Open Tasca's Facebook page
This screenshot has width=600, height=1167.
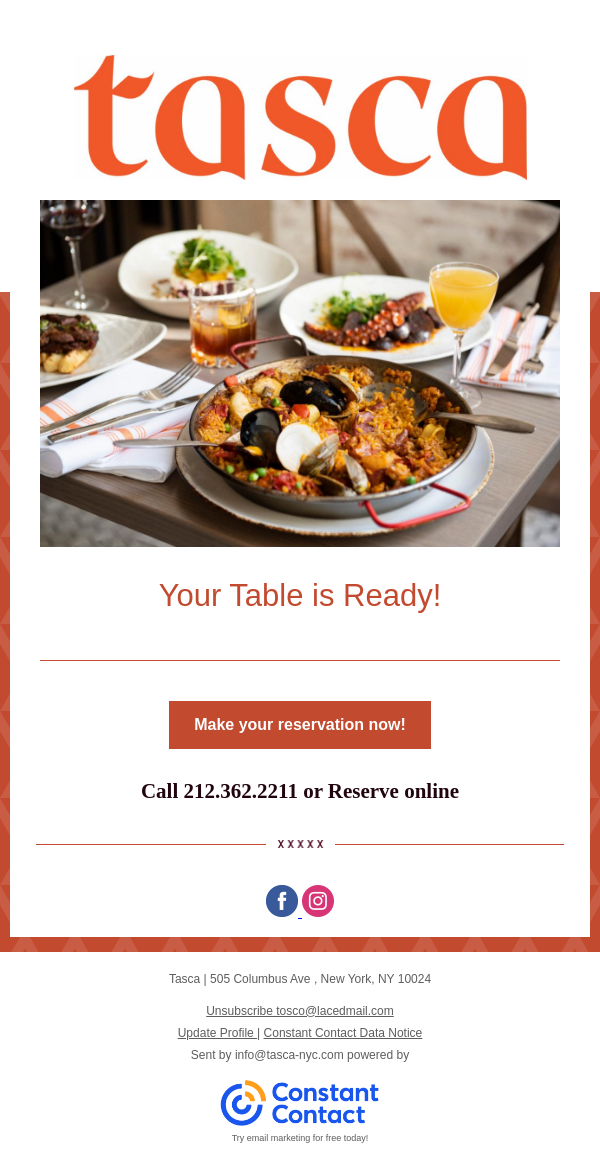(x=282, y=901)
